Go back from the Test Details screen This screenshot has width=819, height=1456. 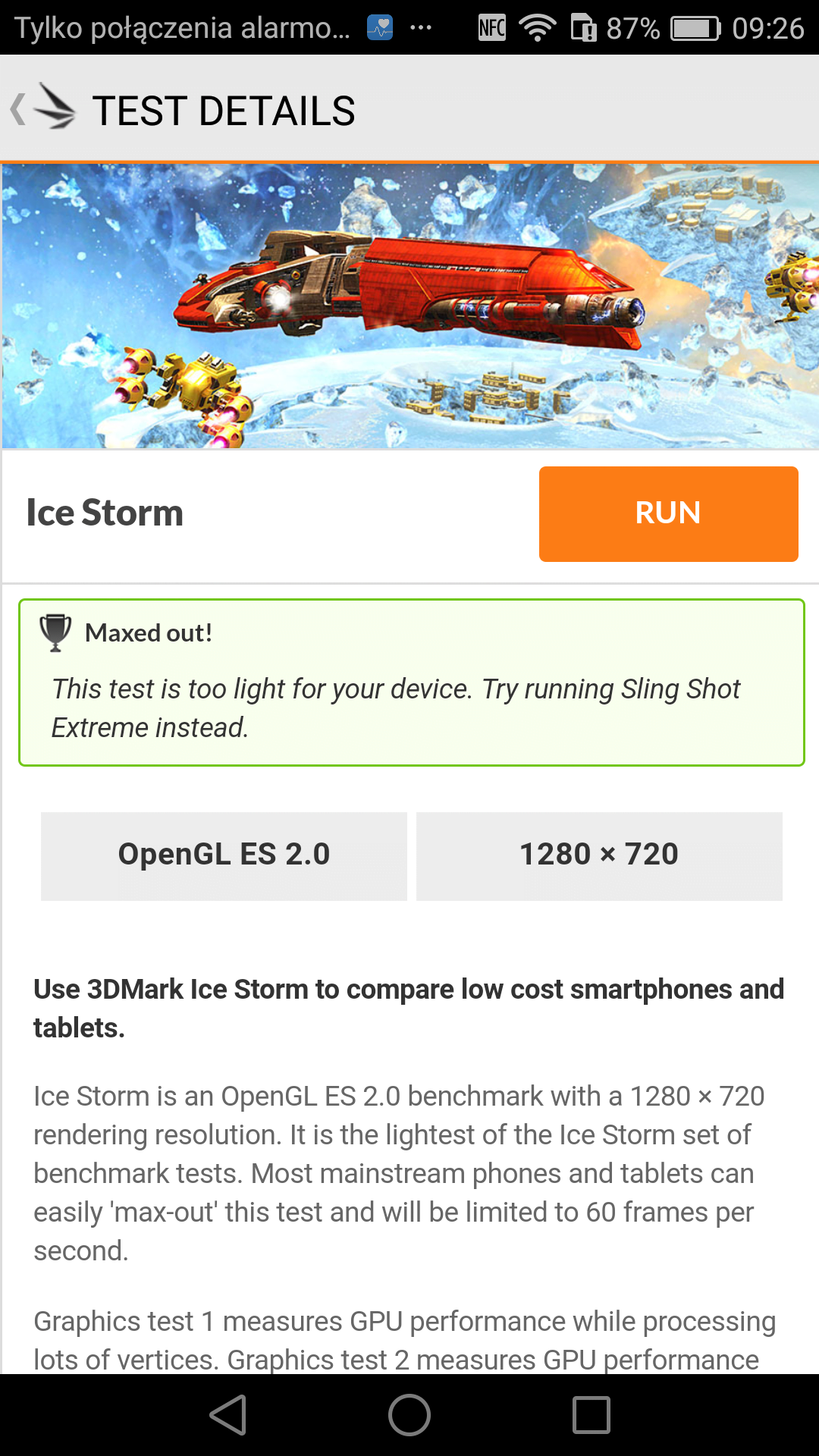[x=42, y=109]
